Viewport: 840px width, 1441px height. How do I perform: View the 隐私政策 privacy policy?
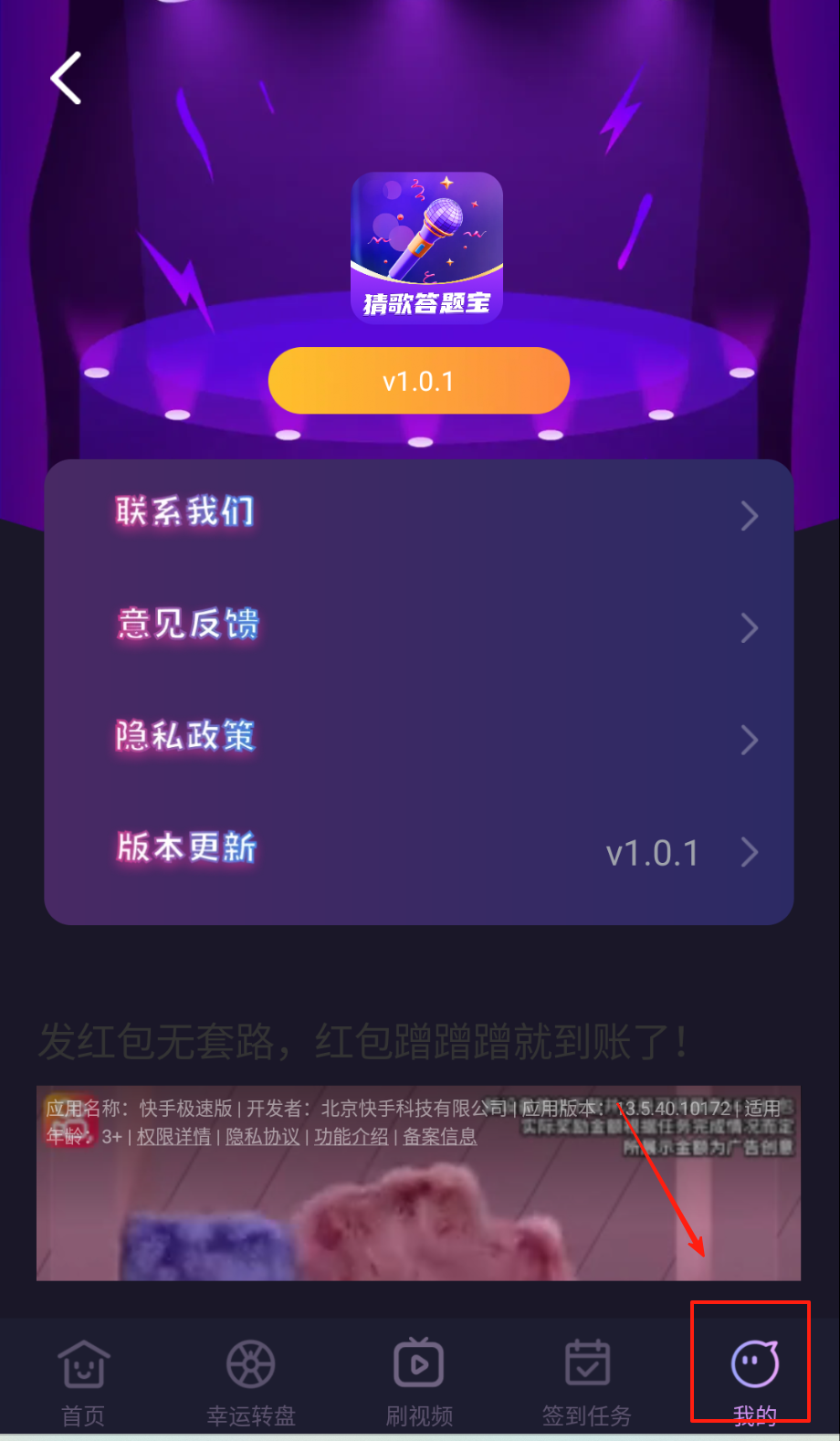click(x=418, y=739)
